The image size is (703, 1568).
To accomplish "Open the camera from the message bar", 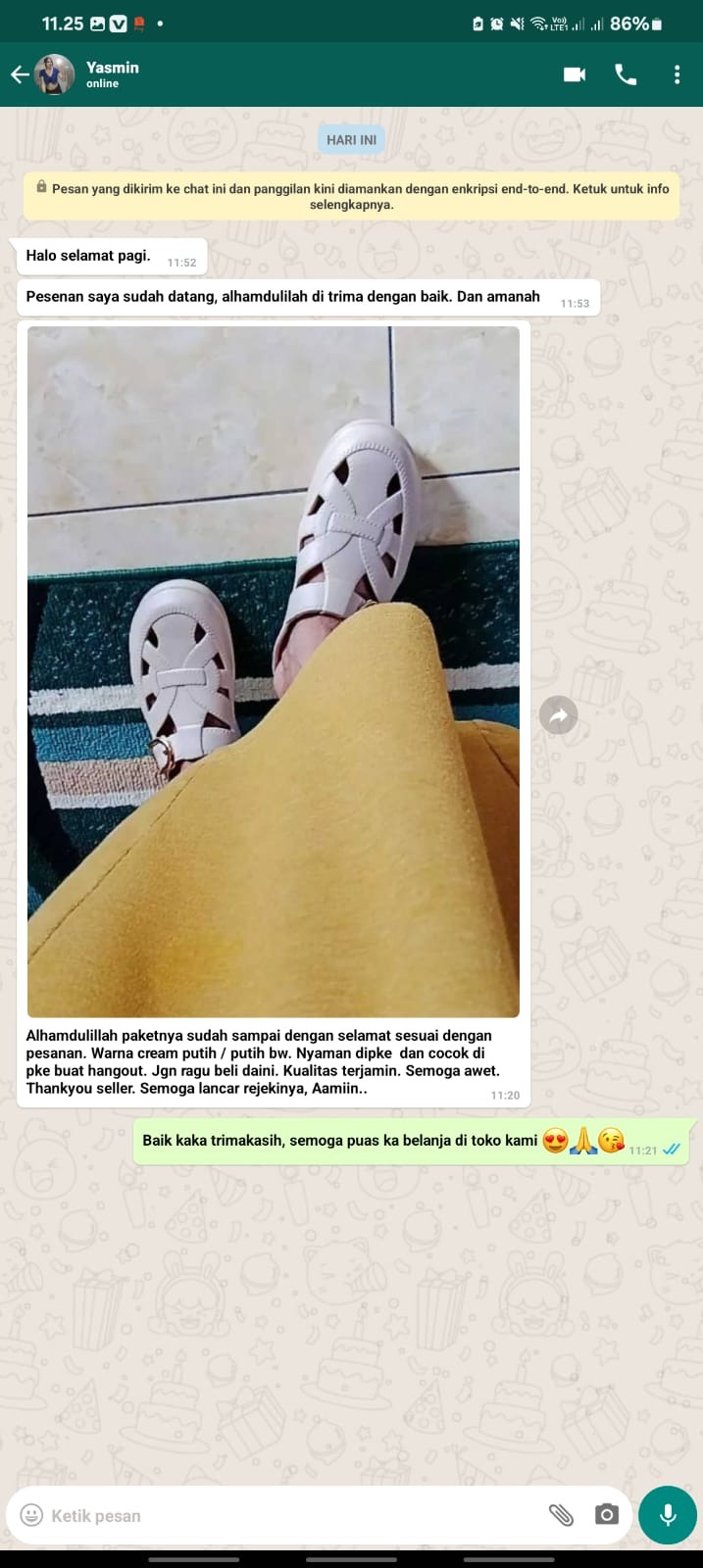I will tap(607, 1515).
